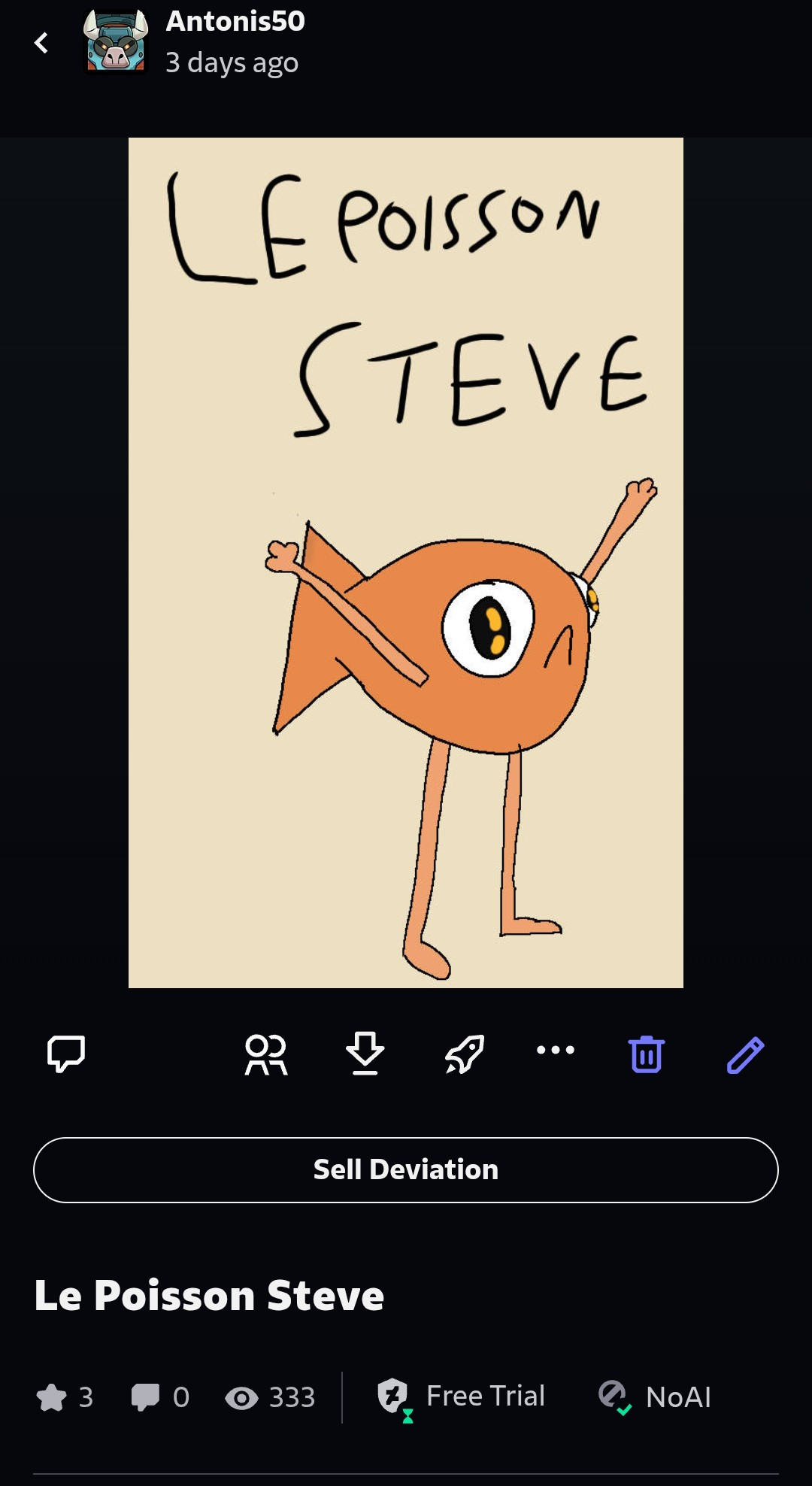Viewport: 812px width, 1486px height.
Task: Download the deviation image
Action: 365,1054
